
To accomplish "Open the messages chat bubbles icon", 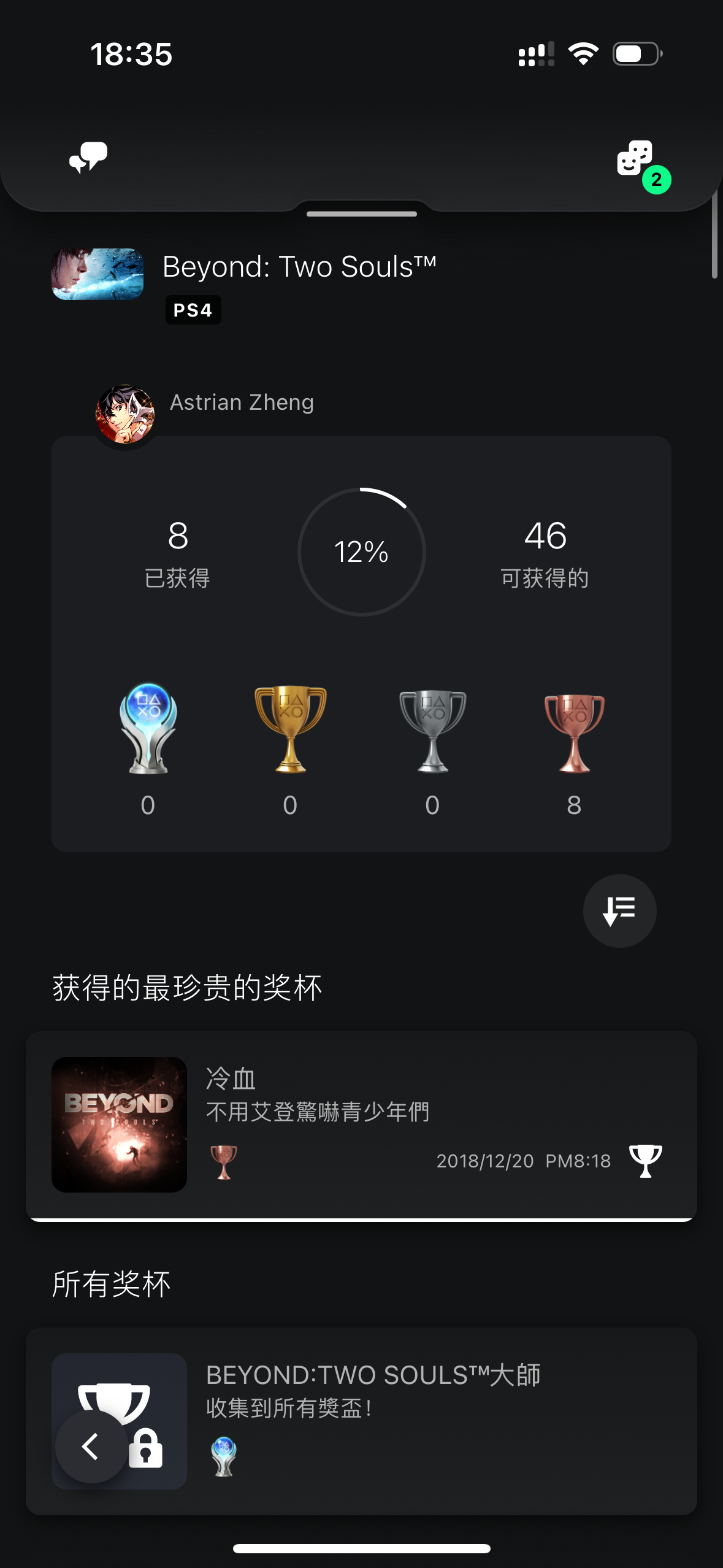I will click(x=88, y=158).
